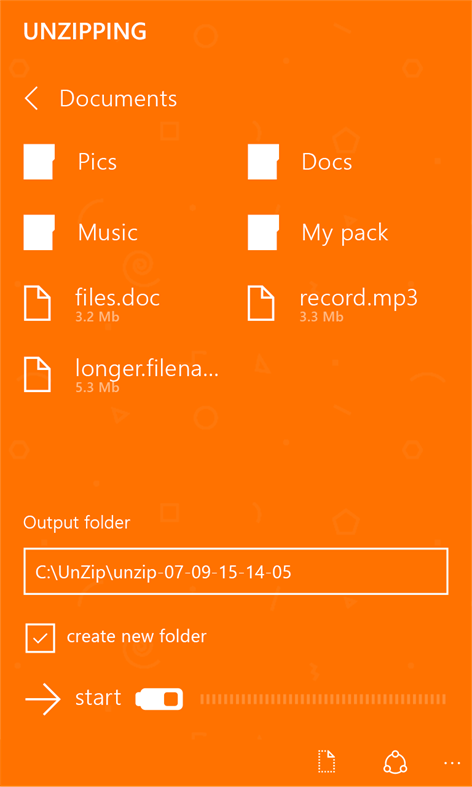Open the My pack folder

click(x=318, y=232)
